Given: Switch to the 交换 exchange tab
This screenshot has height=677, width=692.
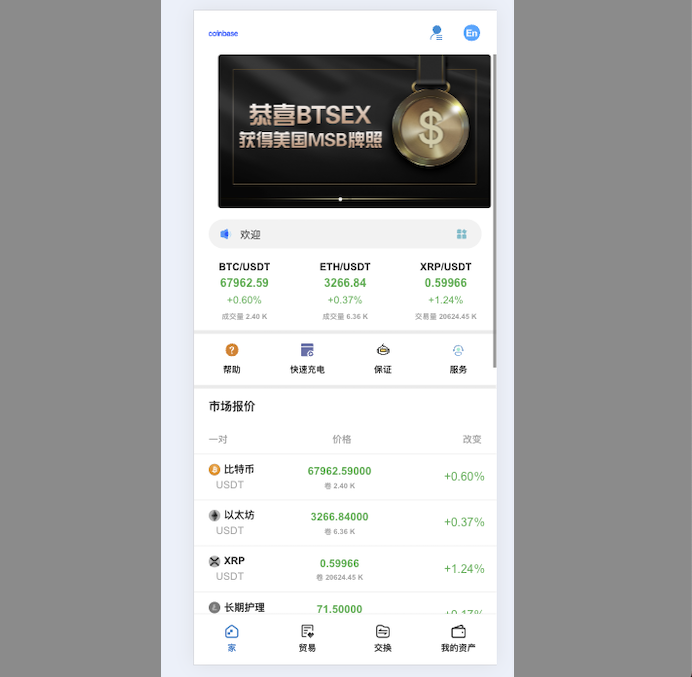Looking at the screenshot, I should 383,638.
